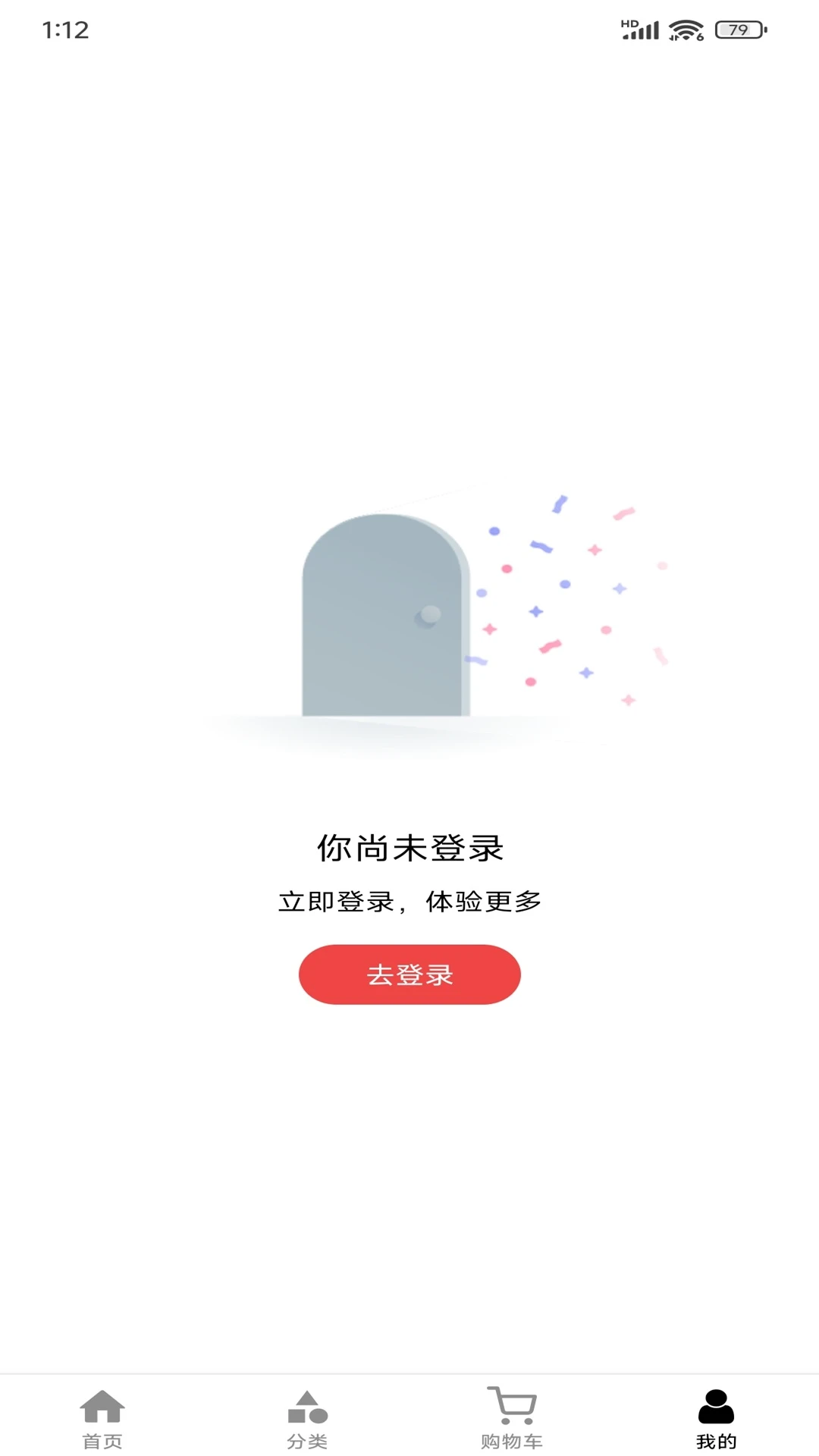Tap the clock showing 1:12

pos(65,31)
